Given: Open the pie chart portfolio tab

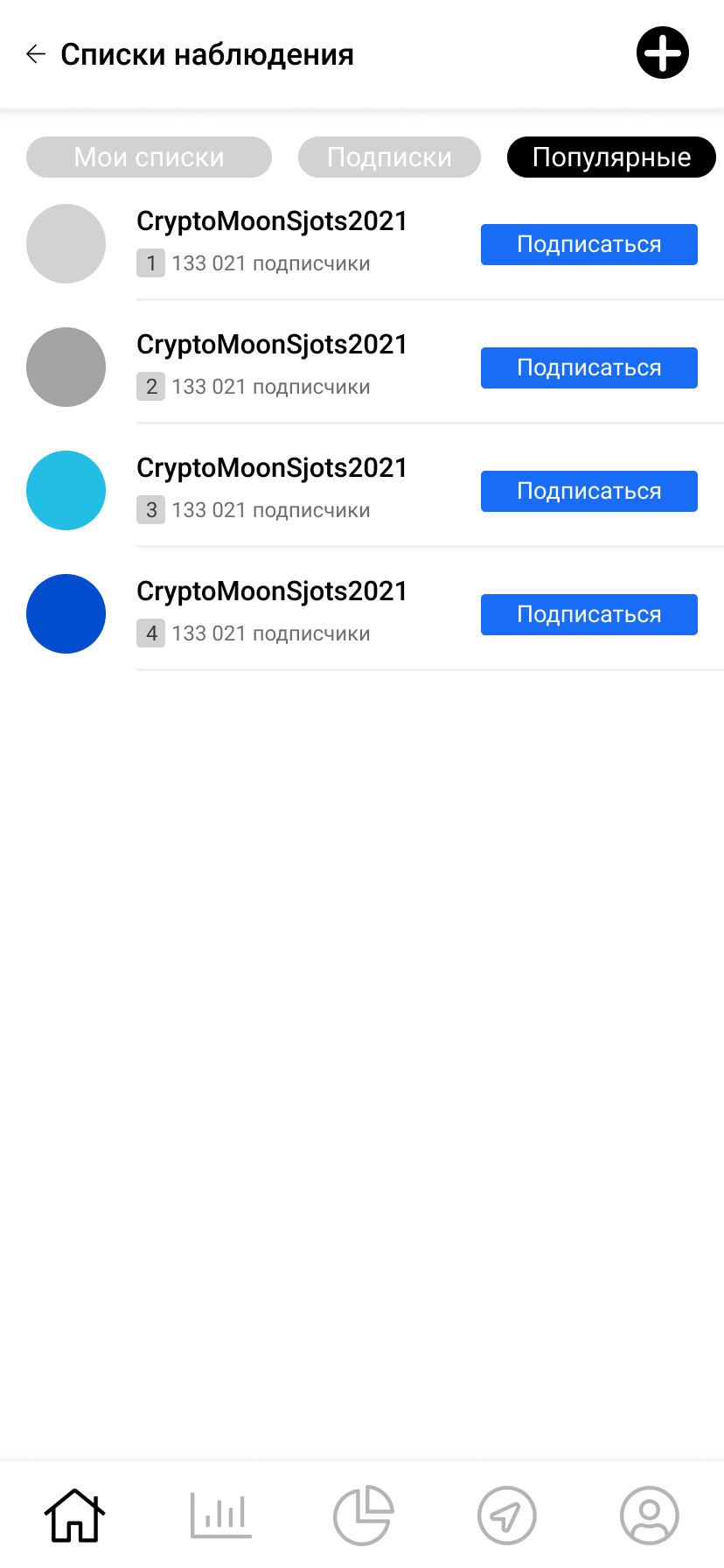Looking at the screenshot, I should tap(363, 1515).
